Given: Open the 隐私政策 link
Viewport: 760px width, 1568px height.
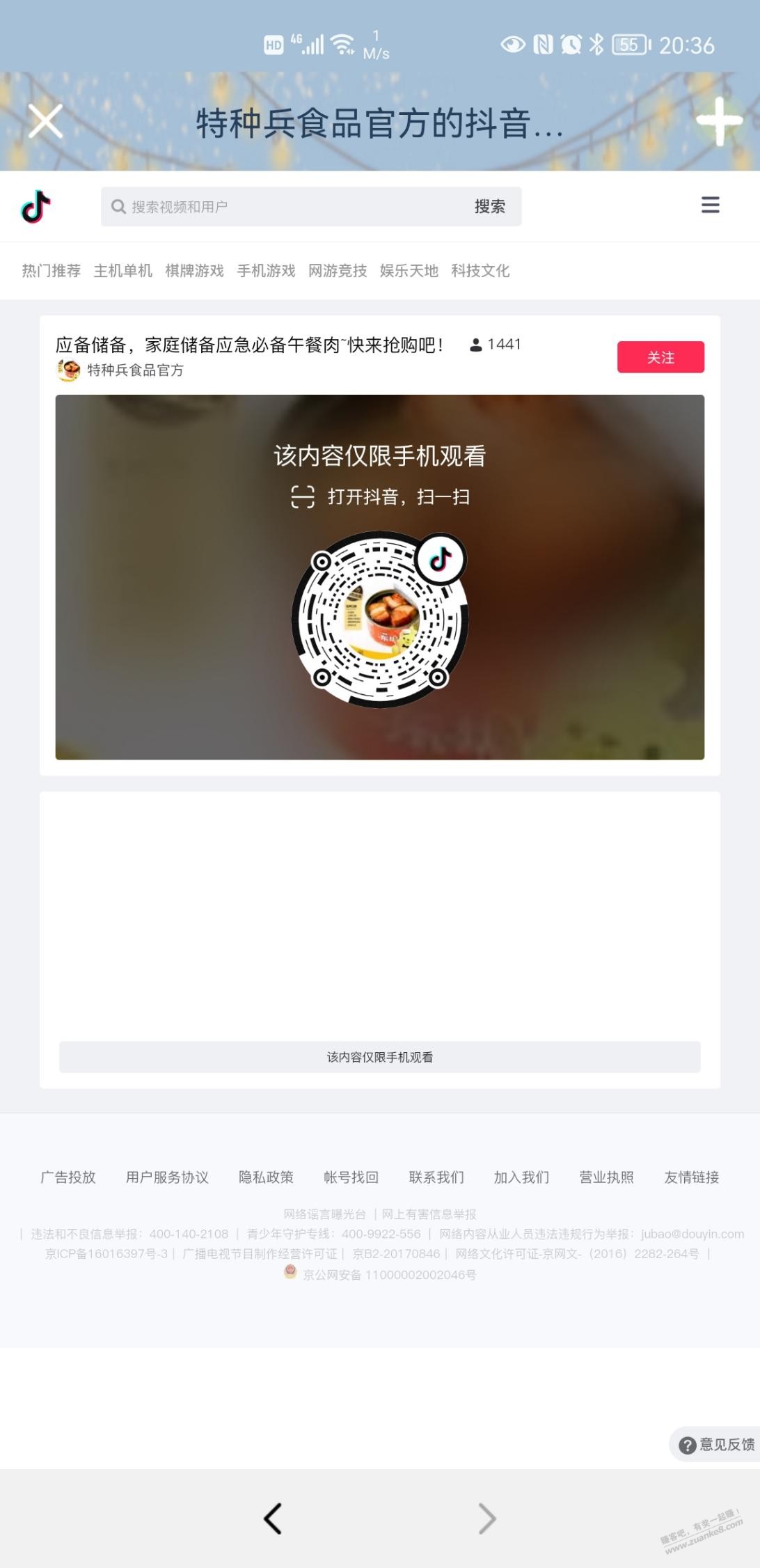Looking at the screenshot, I should [266, 1177].
